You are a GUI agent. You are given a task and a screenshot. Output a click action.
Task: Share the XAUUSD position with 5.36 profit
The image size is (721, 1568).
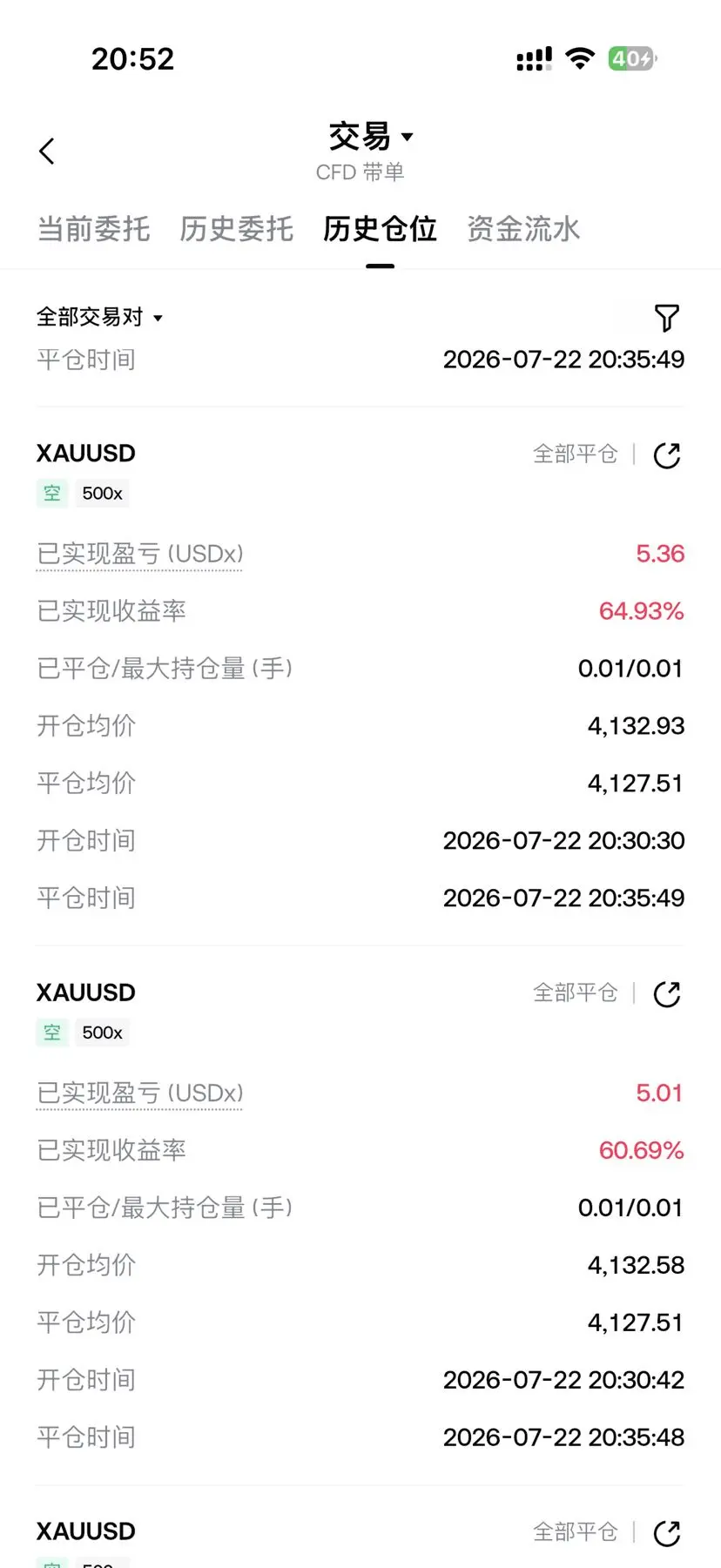(x=667, y=455)
